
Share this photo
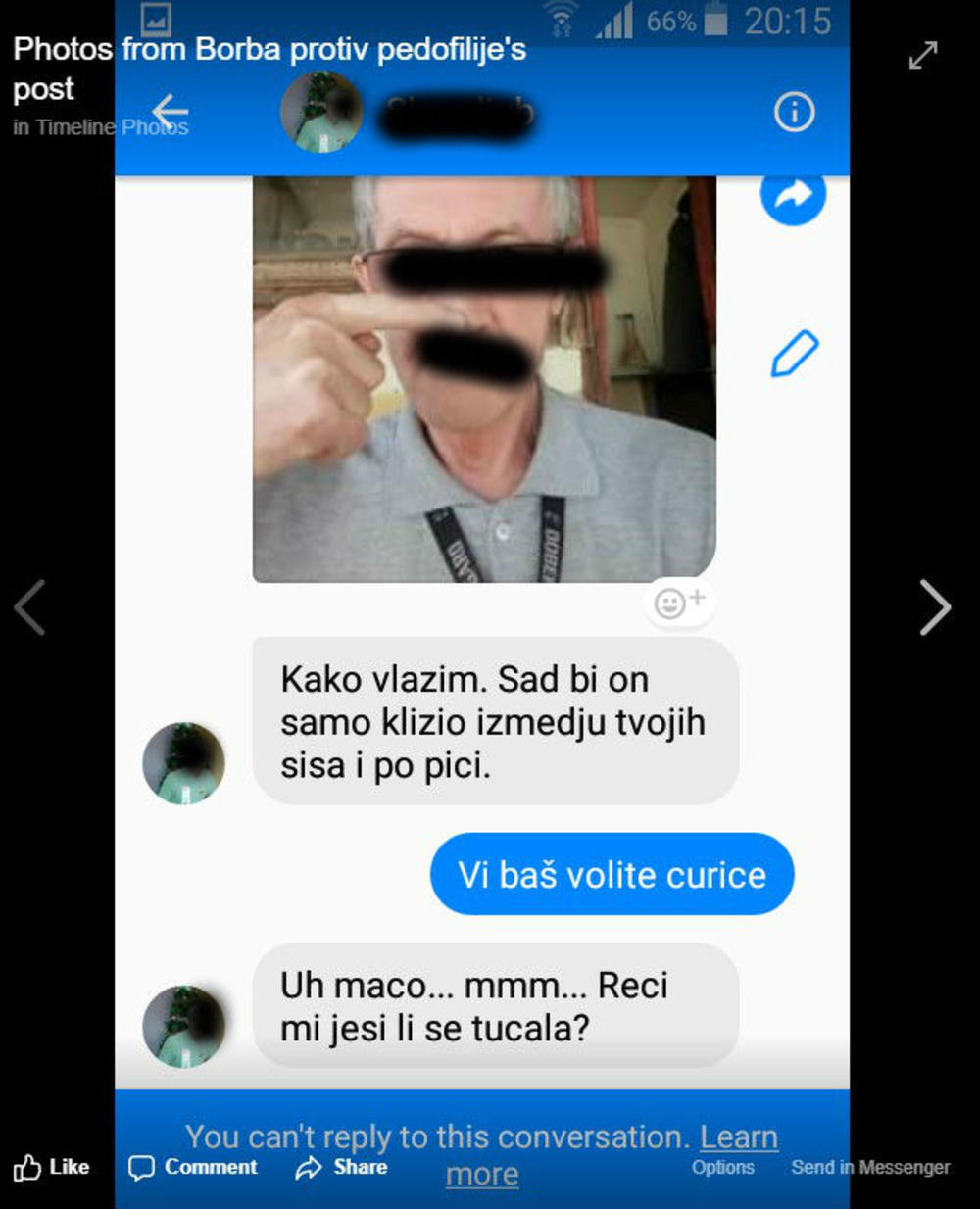point(341,1167)
